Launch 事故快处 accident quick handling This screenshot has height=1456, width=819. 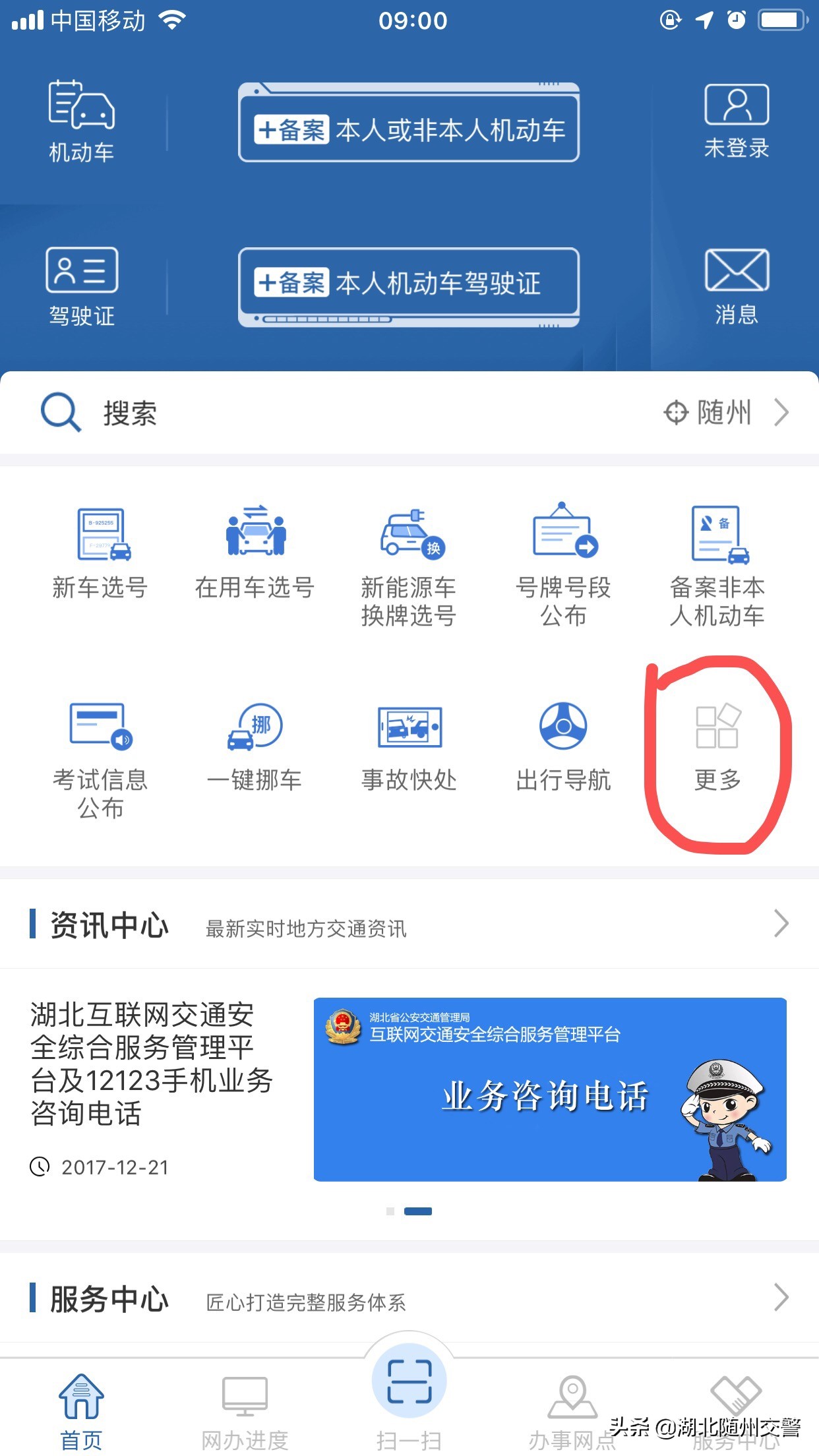coord(409,748)
